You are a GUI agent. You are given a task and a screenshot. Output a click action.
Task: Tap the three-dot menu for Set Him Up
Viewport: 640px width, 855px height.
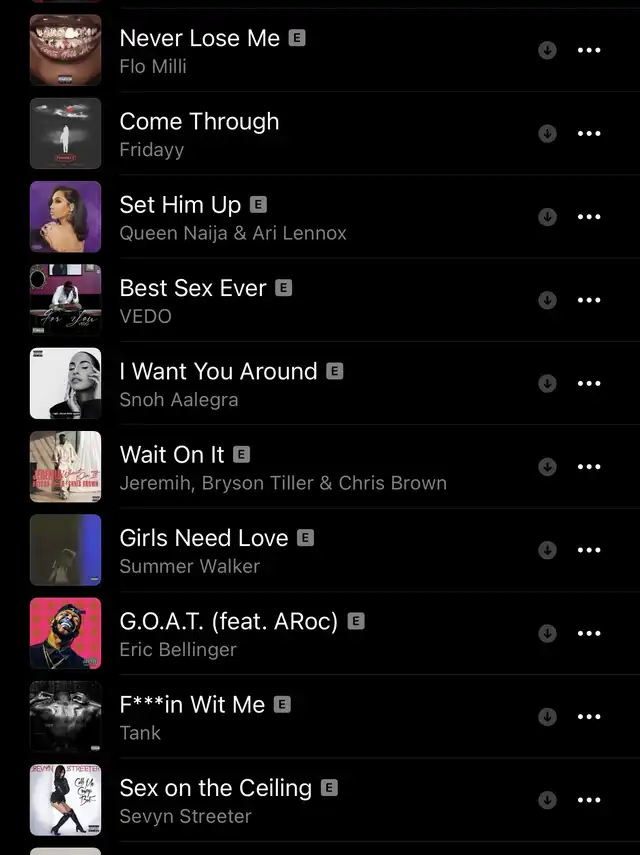pos(589,217)
